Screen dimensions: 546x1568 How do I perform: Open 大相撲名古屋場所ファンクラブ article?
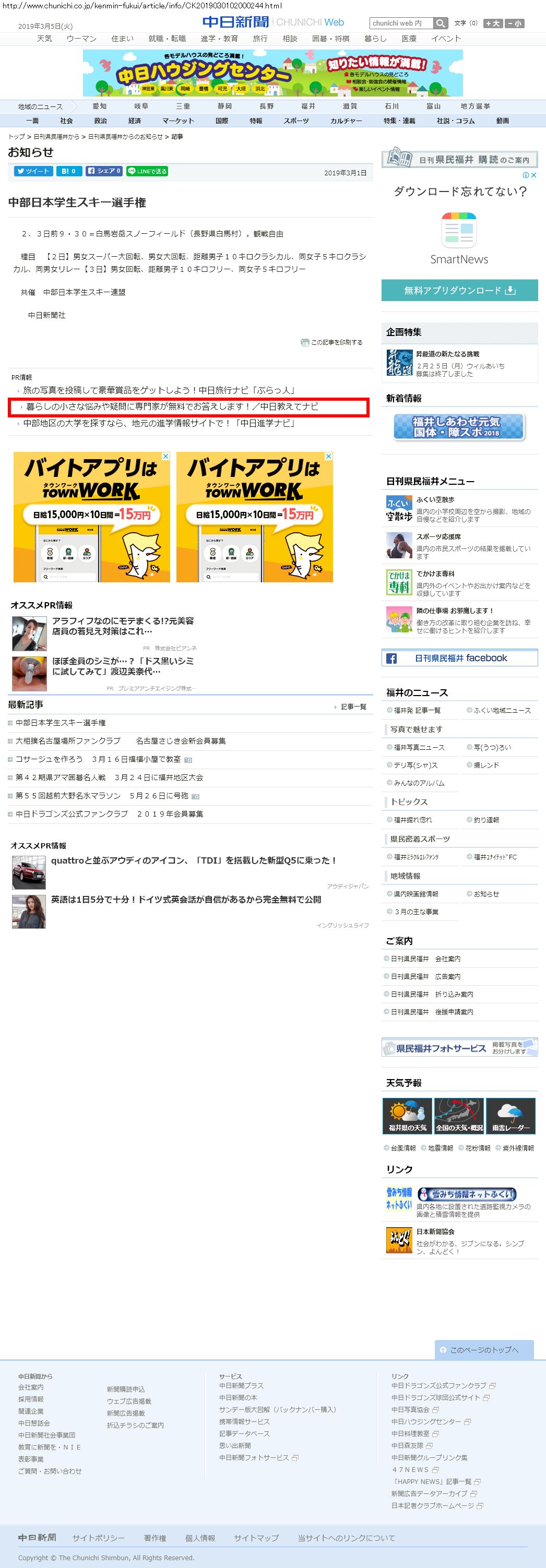(121, 741)
